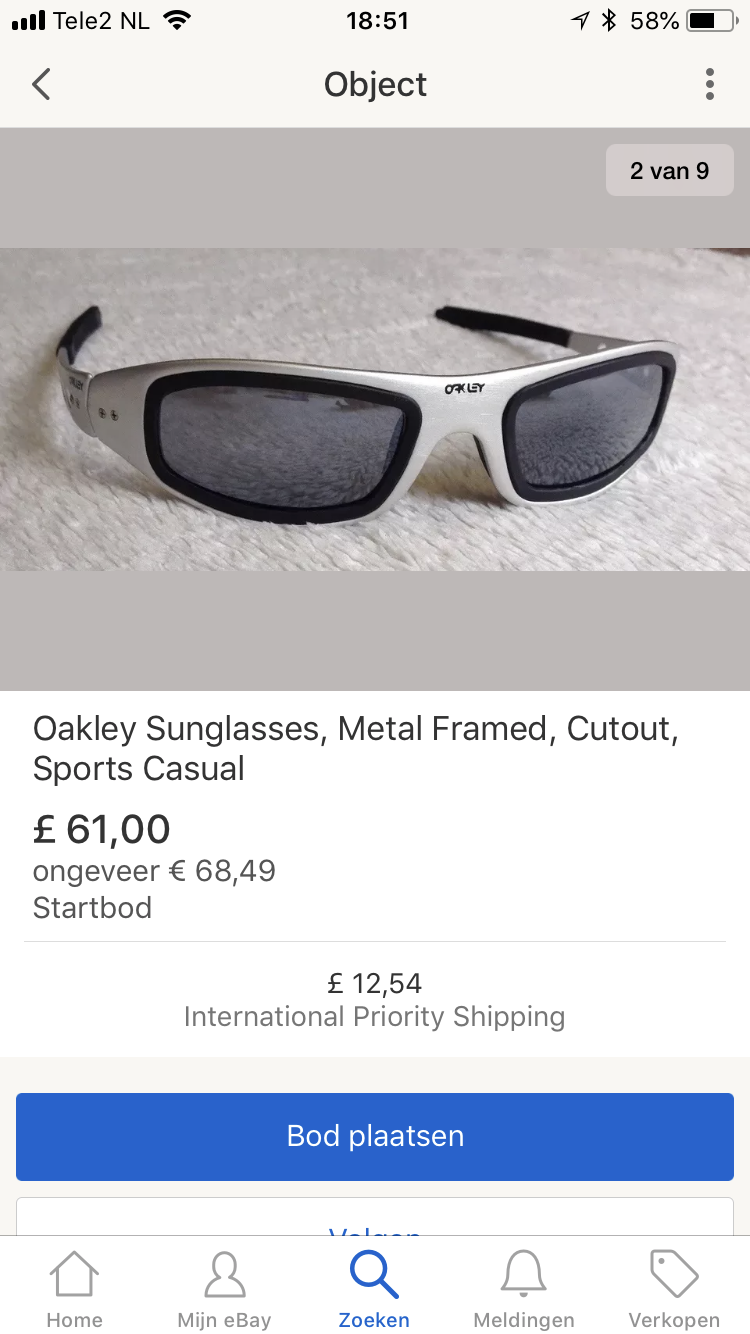
Task: Switch to the Verkopen tab
Action: [674, 1289]
